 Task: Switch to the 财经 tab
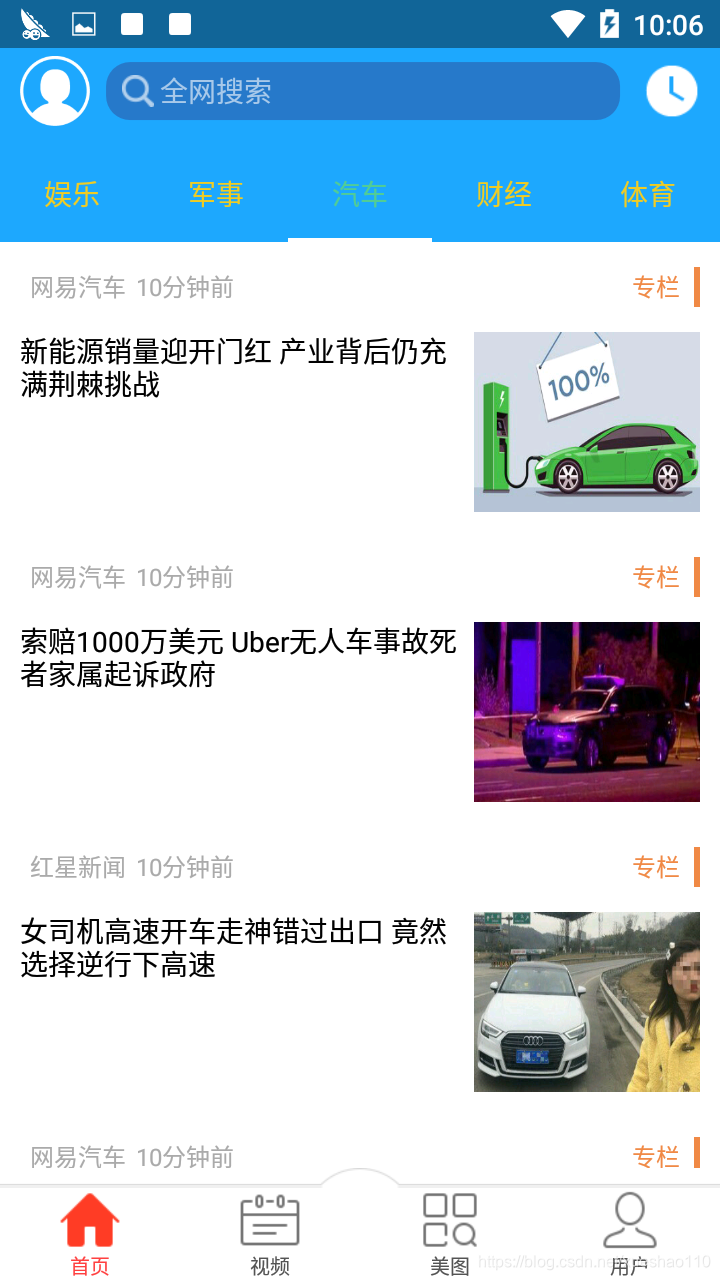[x=504, y=194]
